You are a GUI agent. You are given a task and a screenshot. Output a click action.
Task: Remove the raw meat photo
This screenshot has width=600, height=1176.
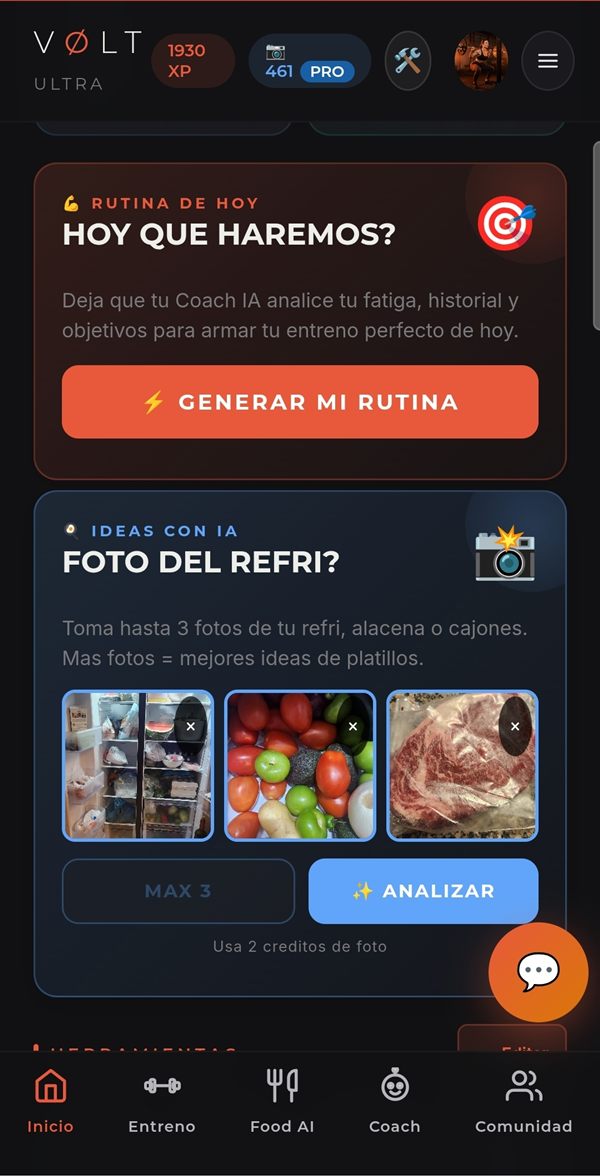pos(514,726)
